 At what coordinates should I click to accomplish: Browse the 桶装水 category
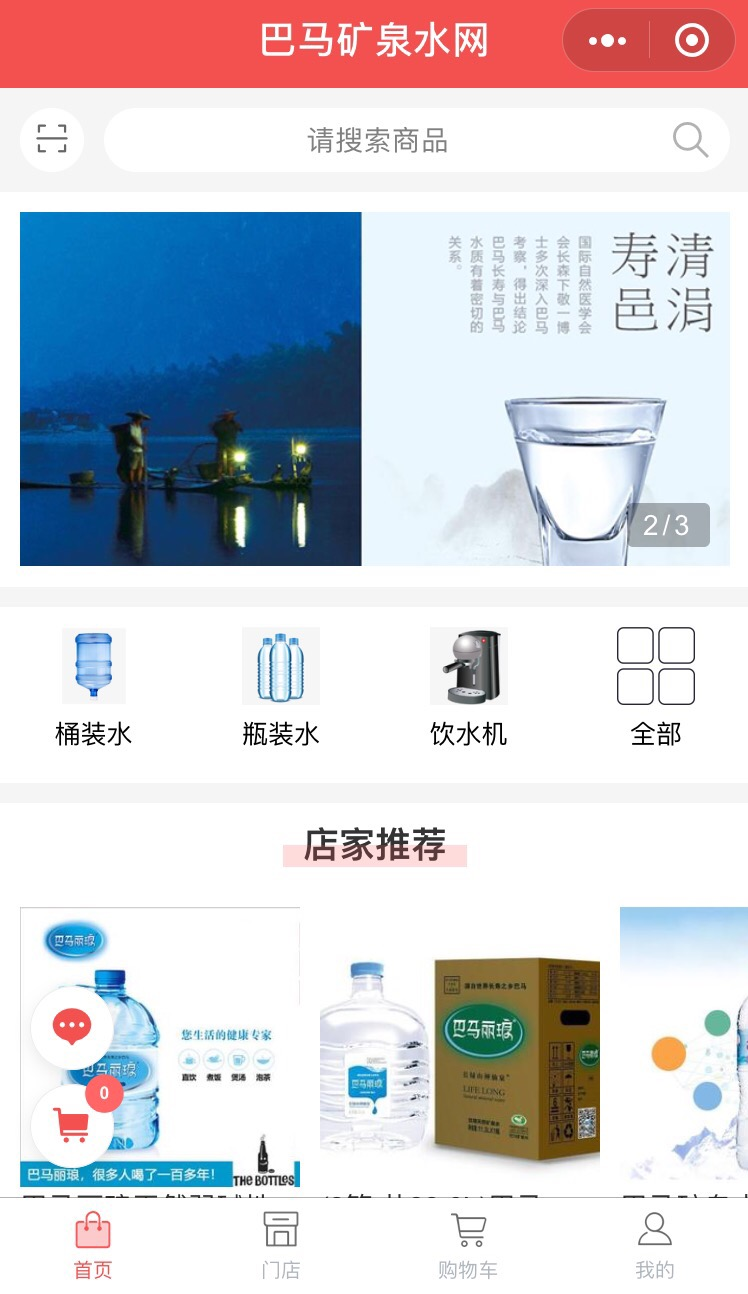(94, 687)
